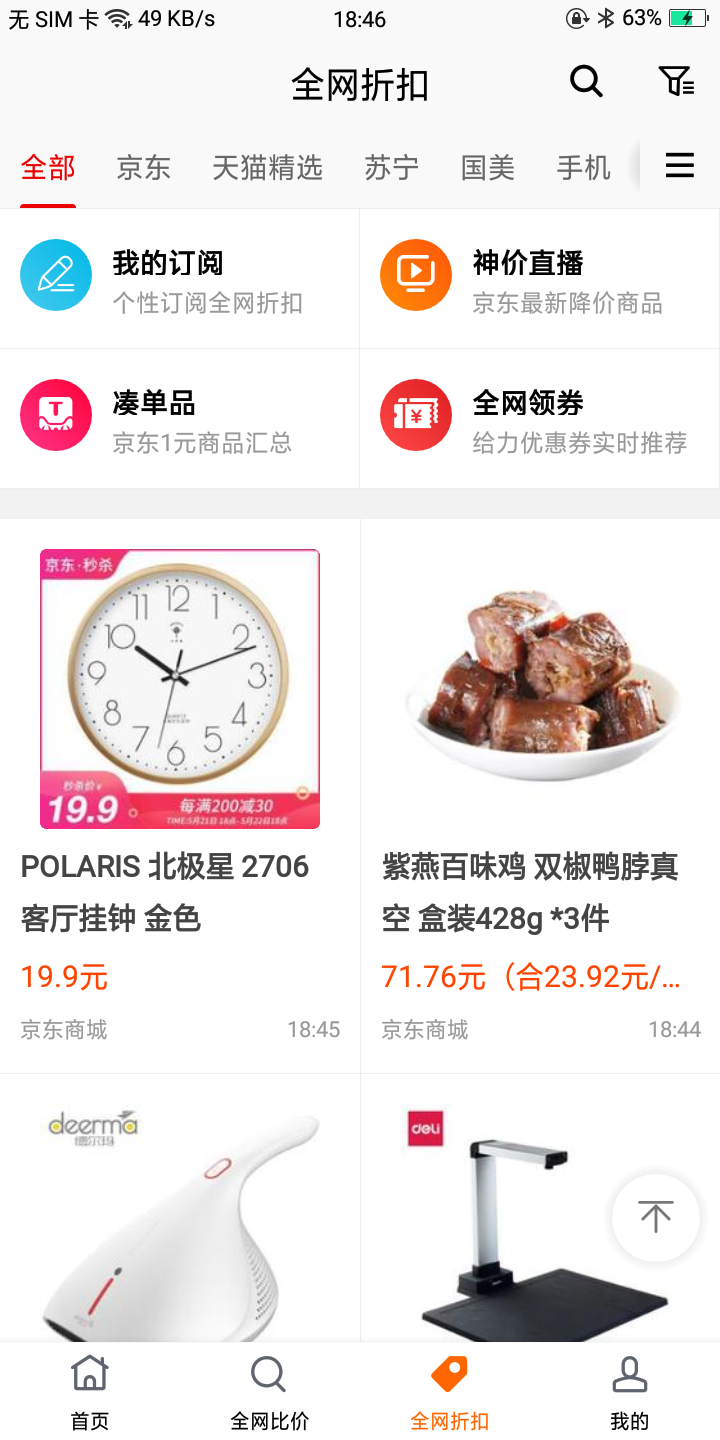Open the search icon at top right

586,82
